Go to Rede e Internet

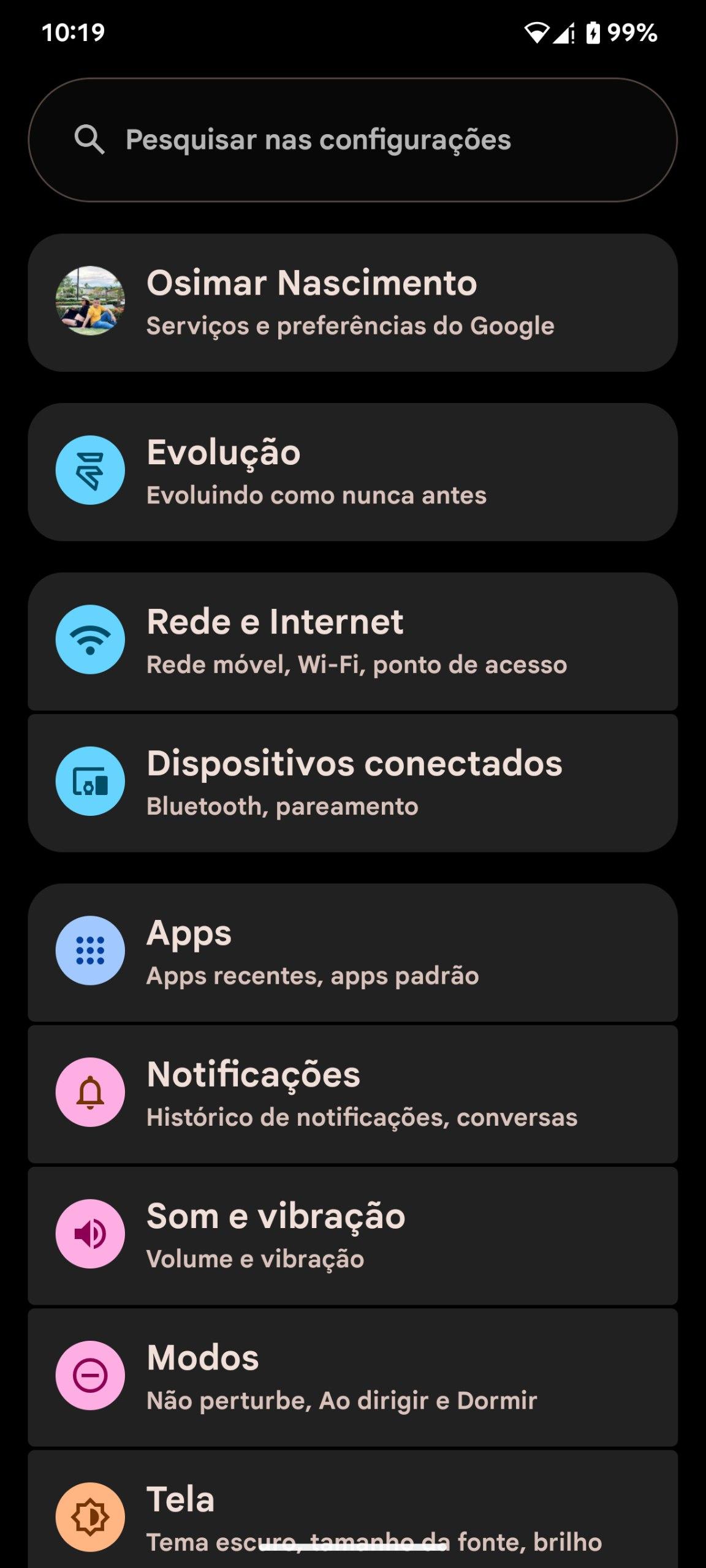pos(353,641)
